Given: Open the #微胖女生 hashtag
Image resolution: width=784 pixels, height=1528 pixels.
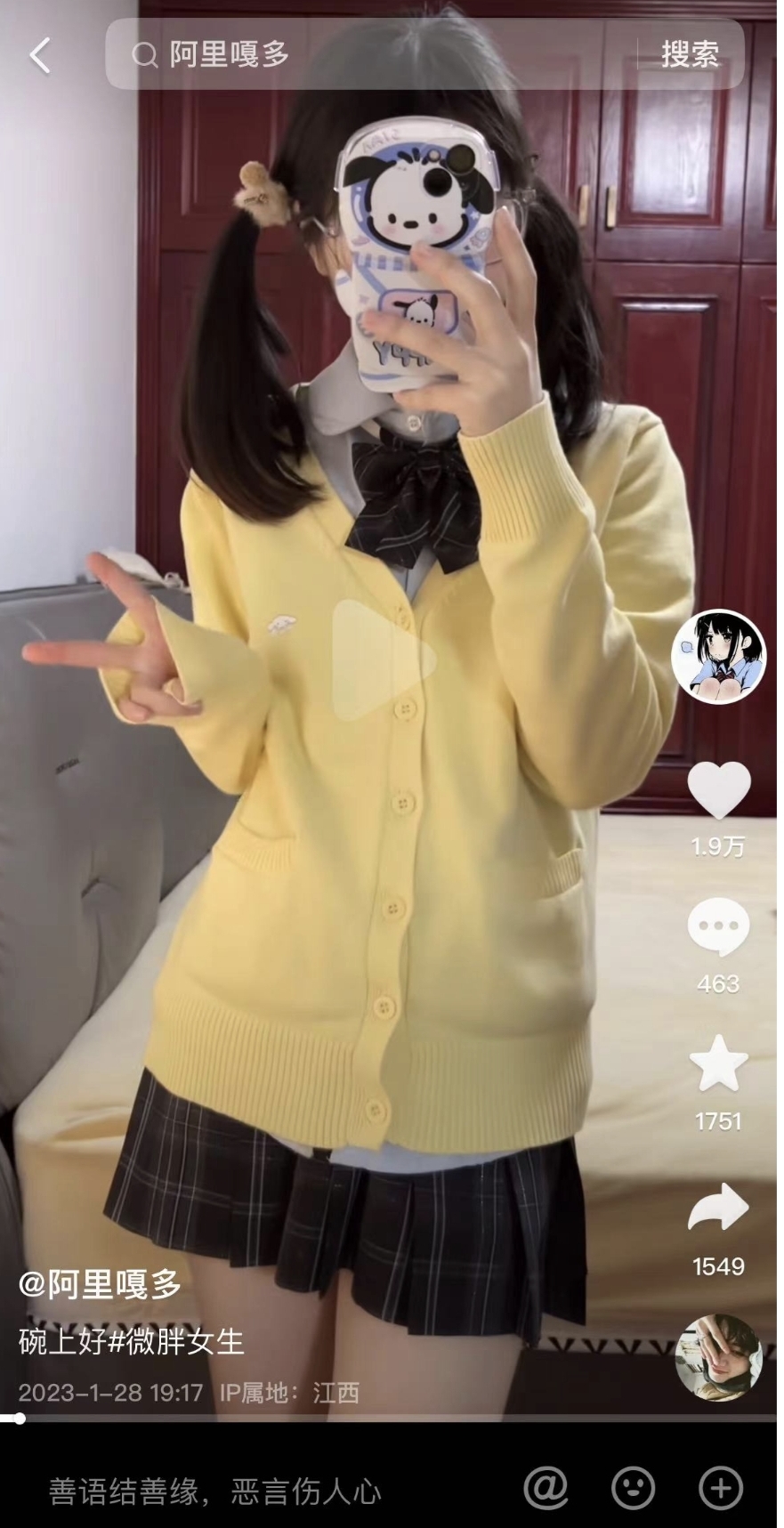Looking at the screenshot, I should click(175, 1341).
